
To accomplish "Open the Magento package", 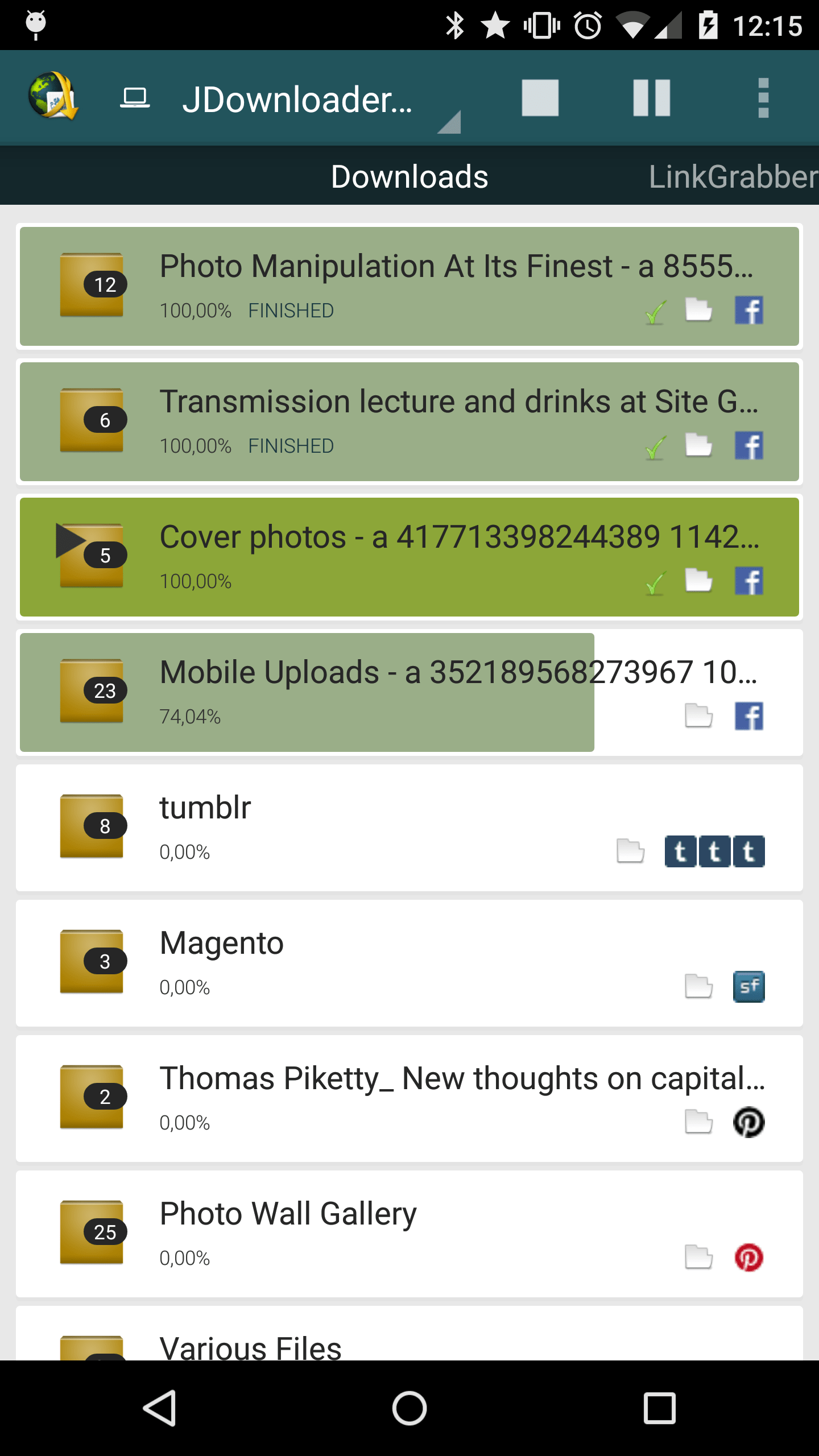I will coord(409,963).
